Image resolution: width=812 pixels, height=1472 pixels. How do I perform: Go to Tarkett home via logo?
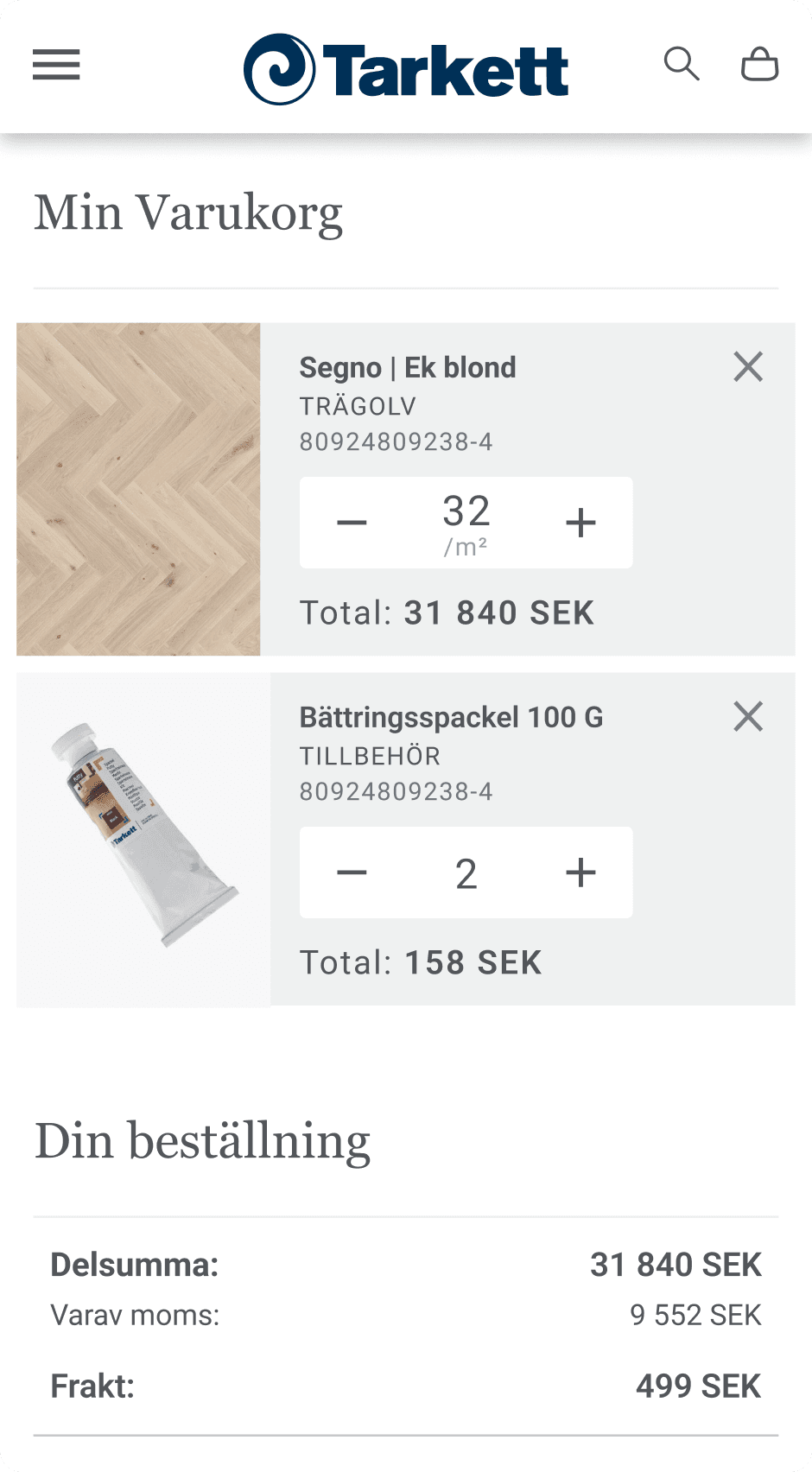(406, 69)
